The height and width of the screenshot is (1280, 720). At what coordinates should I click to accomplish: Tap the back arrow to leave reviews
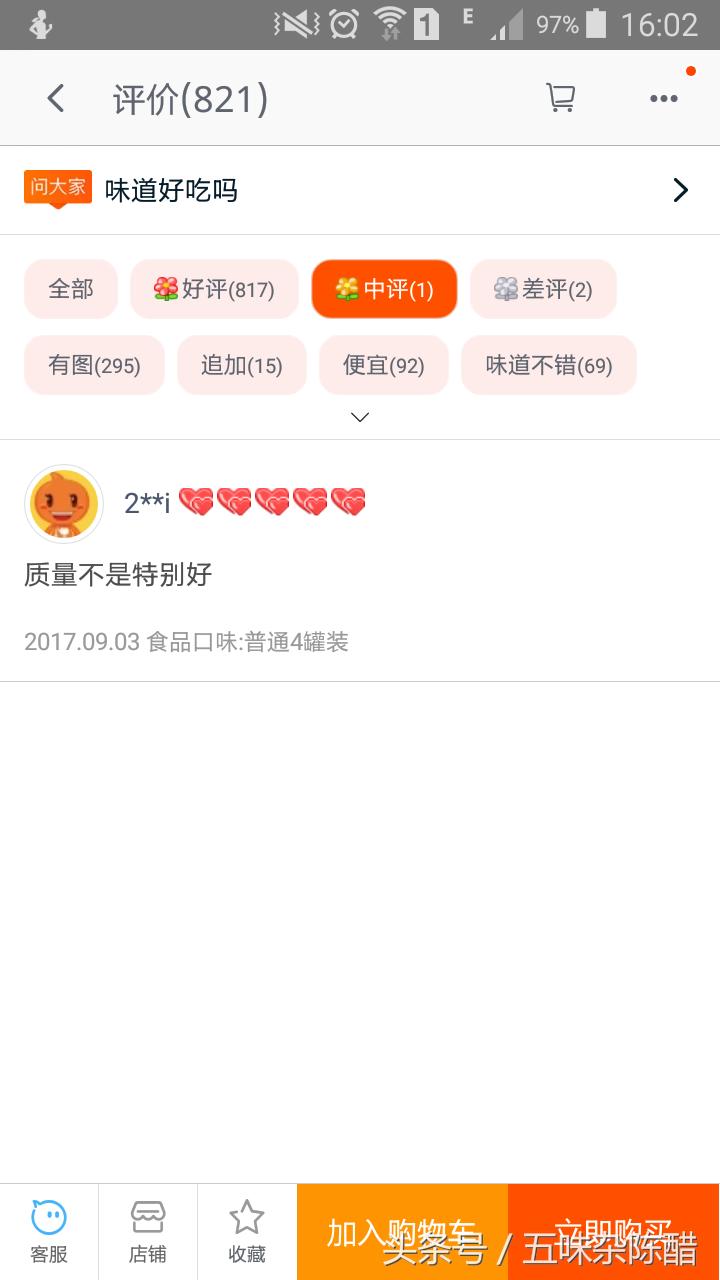pyautogui.click(x=54, y=97)
